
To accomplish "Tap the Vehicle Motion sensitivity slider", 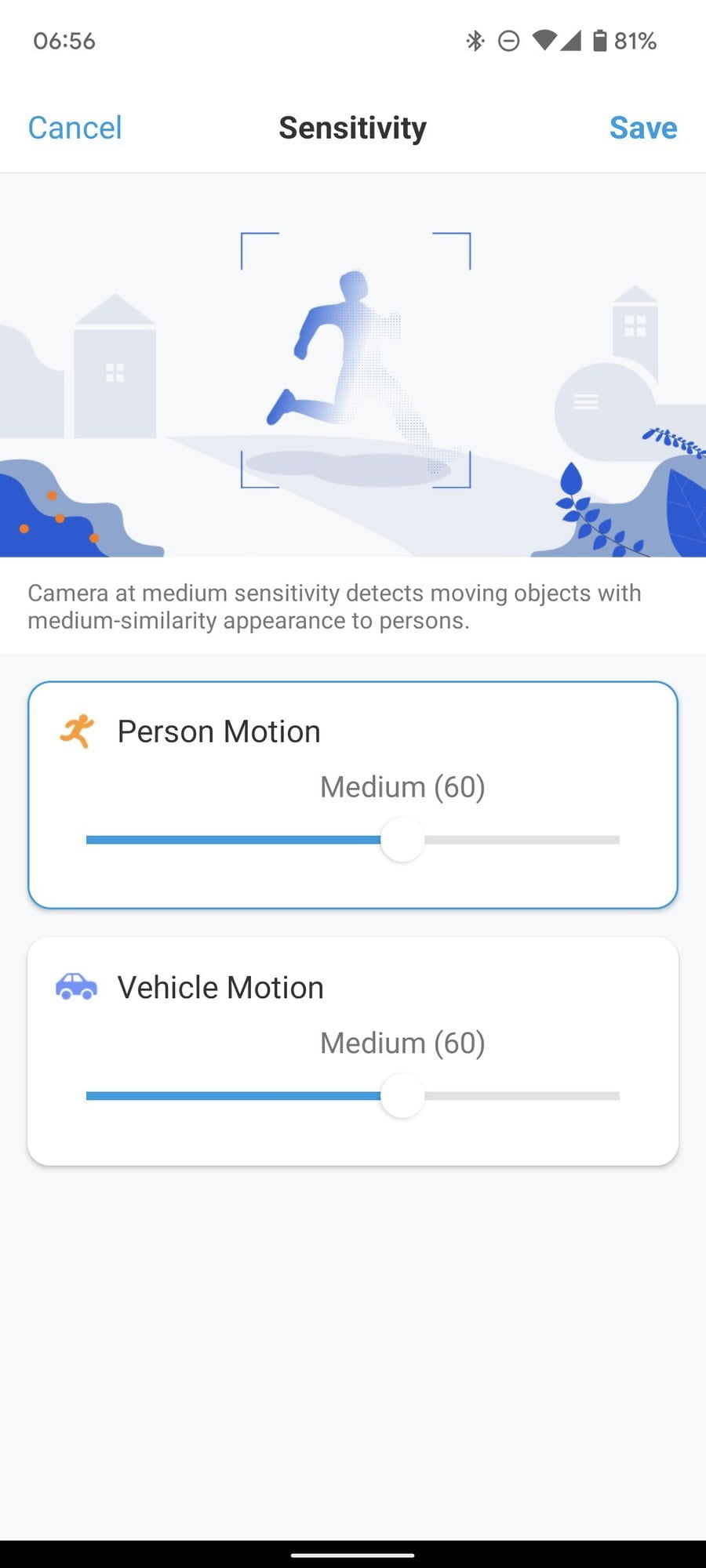I will click(402, 1096).
